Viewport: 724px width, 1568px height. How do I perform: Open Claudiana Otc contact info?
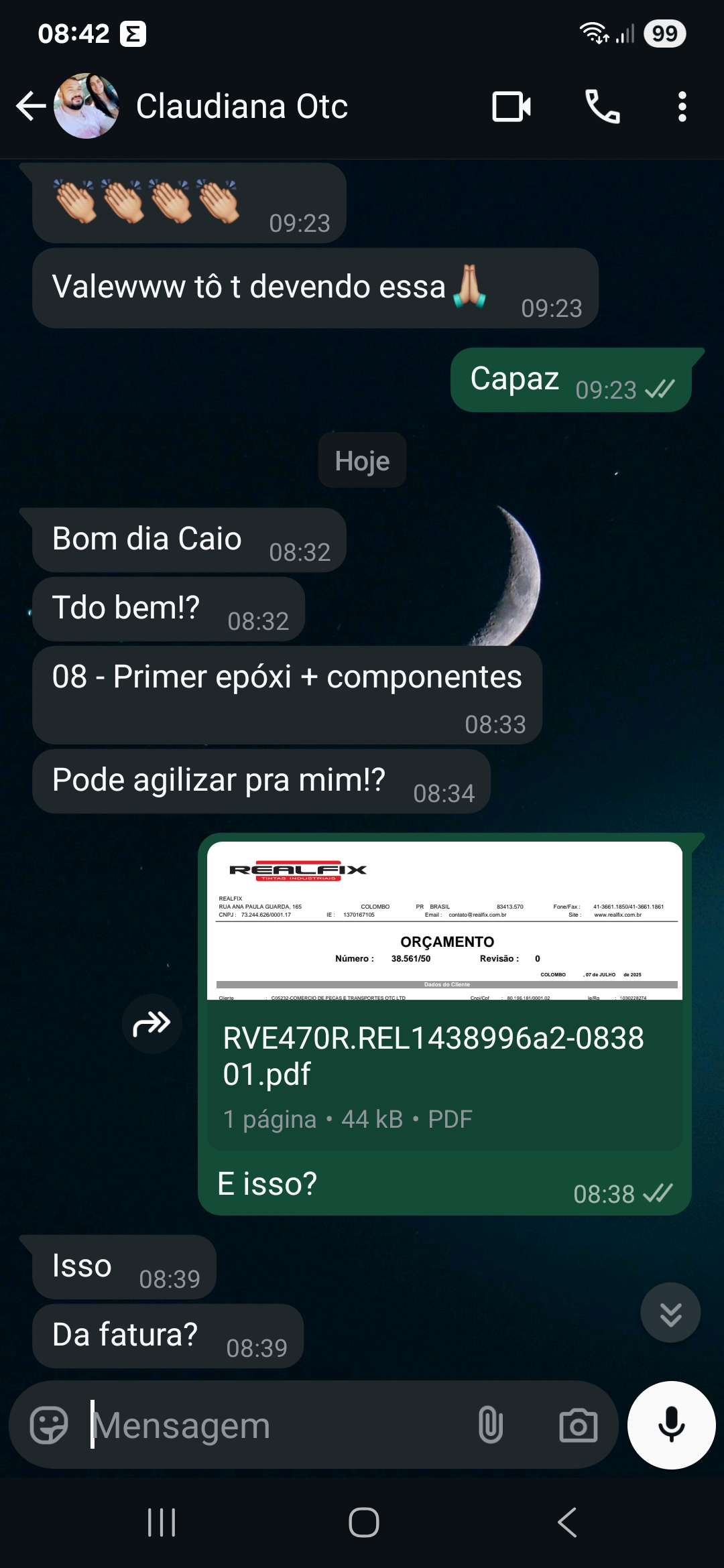[241, 106]
